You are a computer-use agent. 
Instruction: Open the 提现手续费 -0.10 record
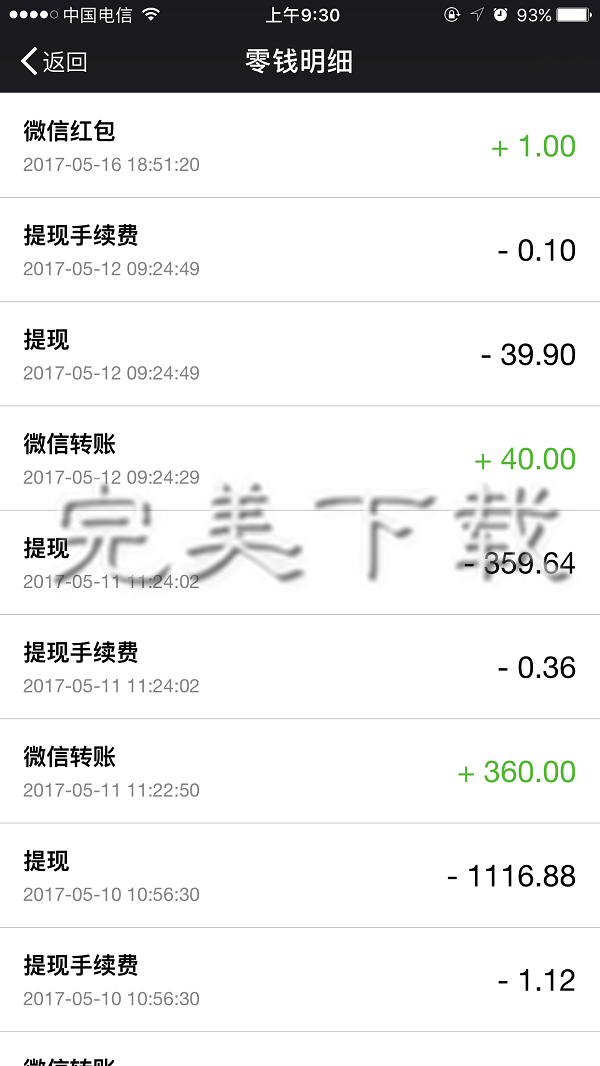[x=300, y=250]
